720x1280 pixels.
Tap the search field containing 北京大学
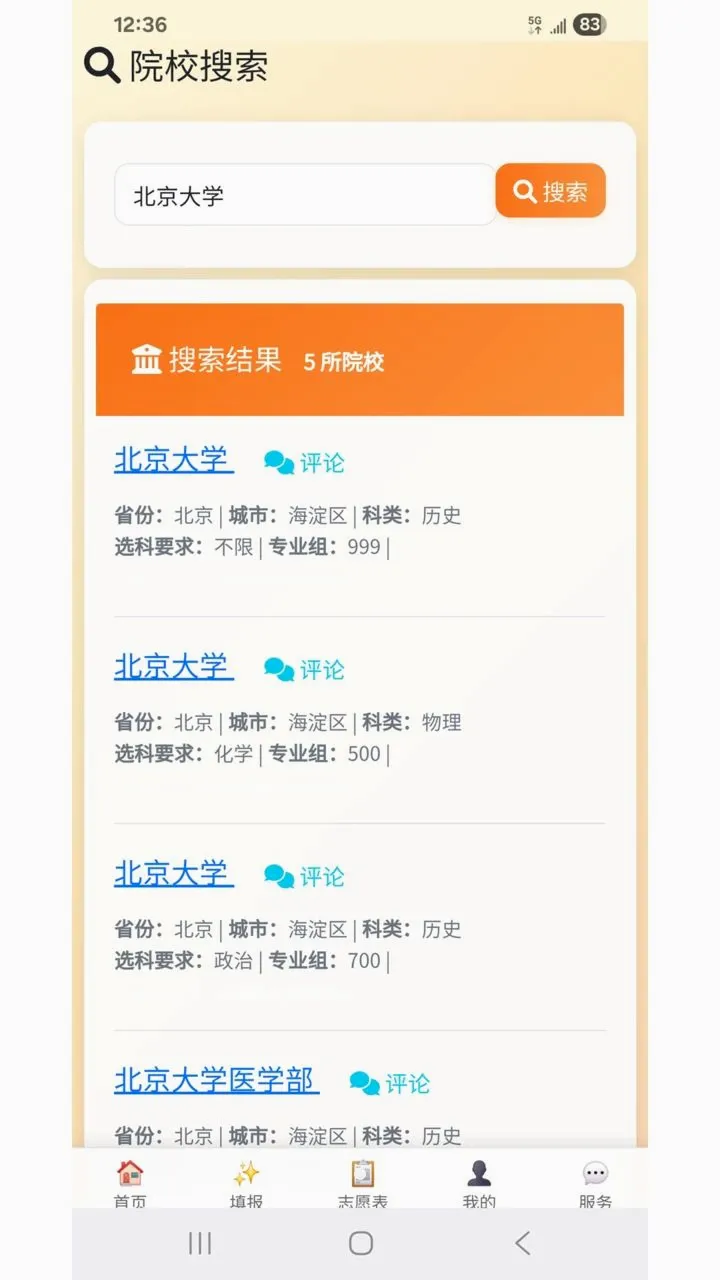(x=305, y=195)
